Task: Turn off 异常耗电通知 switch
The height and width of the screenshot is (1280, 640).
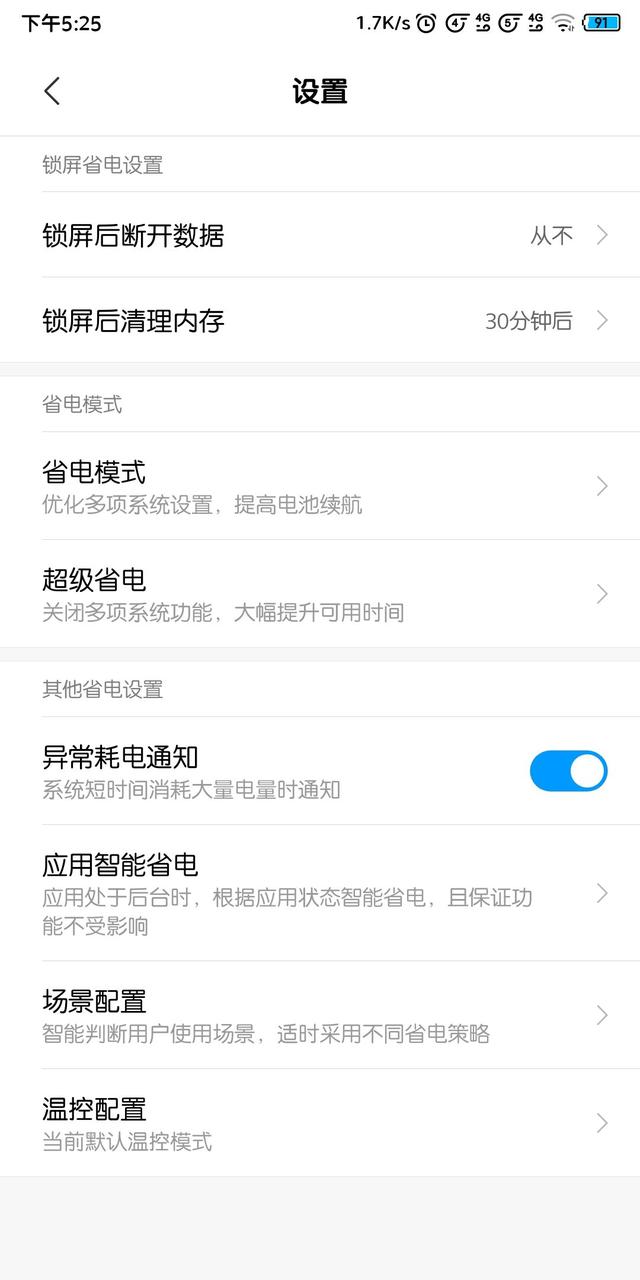Action: (x=568, y=771)
